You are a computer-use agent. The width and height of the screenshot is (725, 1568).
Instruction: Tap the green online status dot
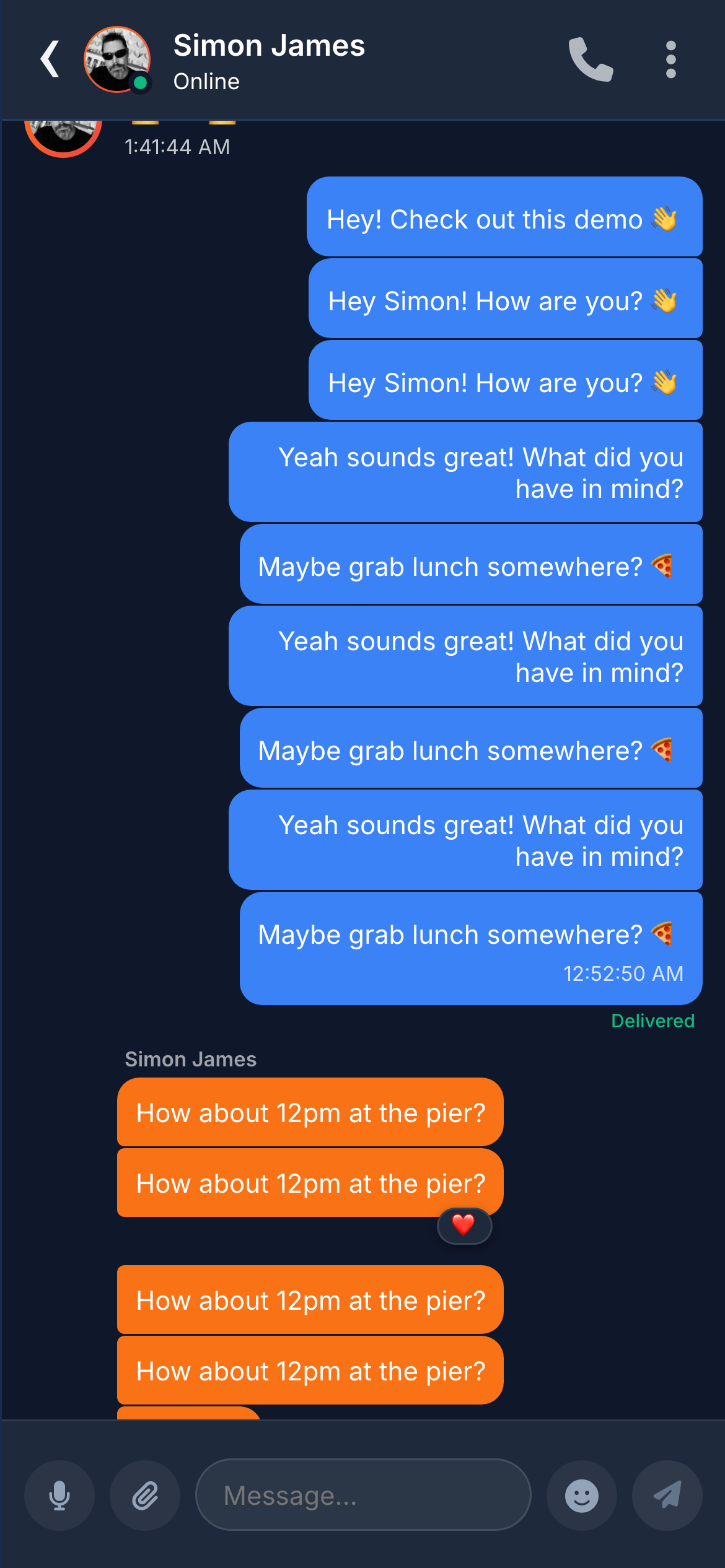coord(139,84)
